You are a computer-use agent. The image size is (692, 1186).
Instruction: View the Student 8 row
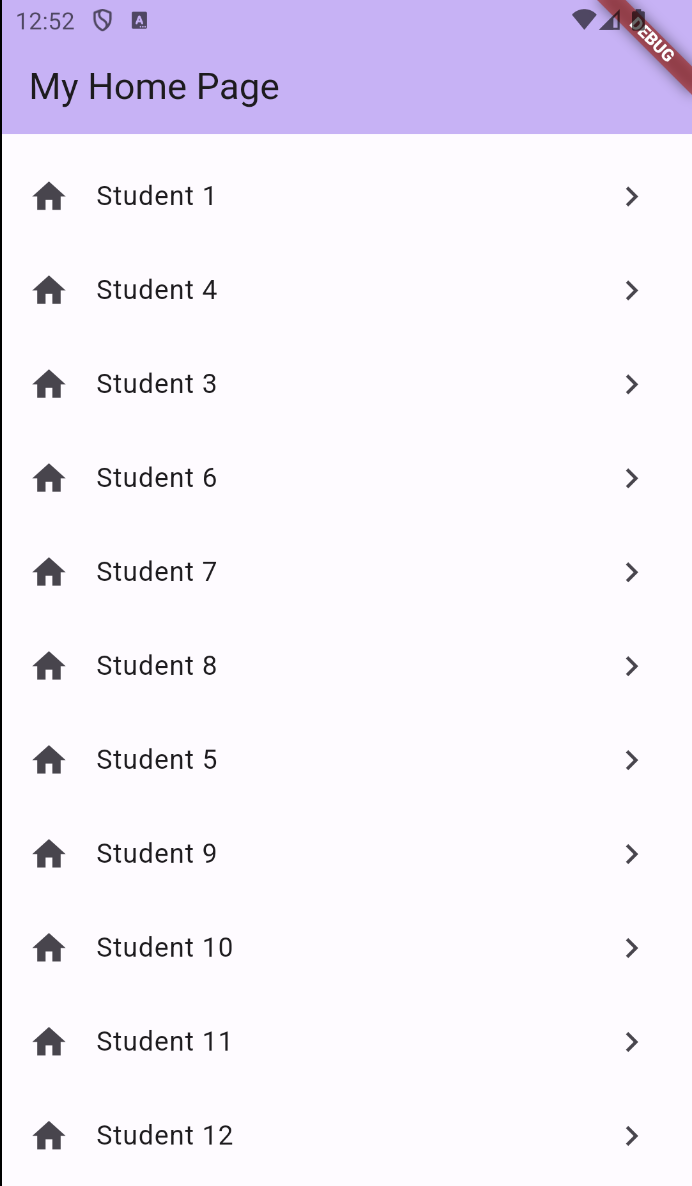(x=156, y=667)
